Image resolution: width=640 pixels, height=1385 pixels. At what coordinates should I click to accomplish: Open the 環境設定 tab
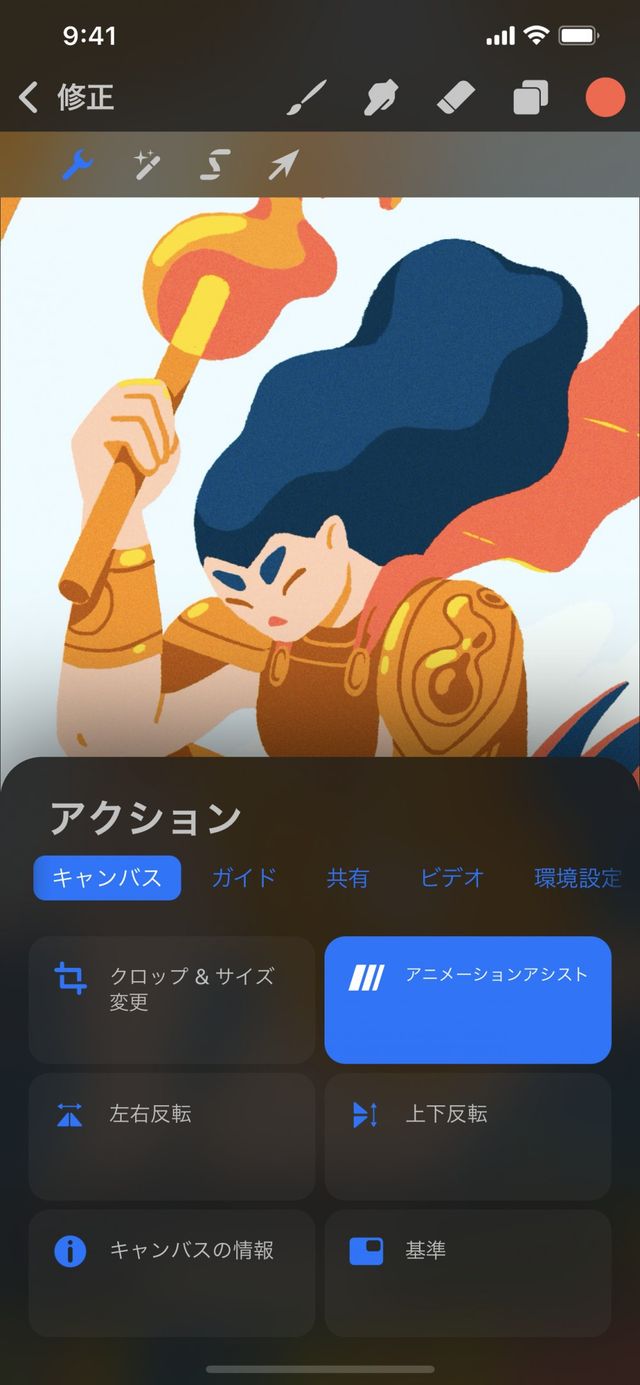[x=577, y=878]
